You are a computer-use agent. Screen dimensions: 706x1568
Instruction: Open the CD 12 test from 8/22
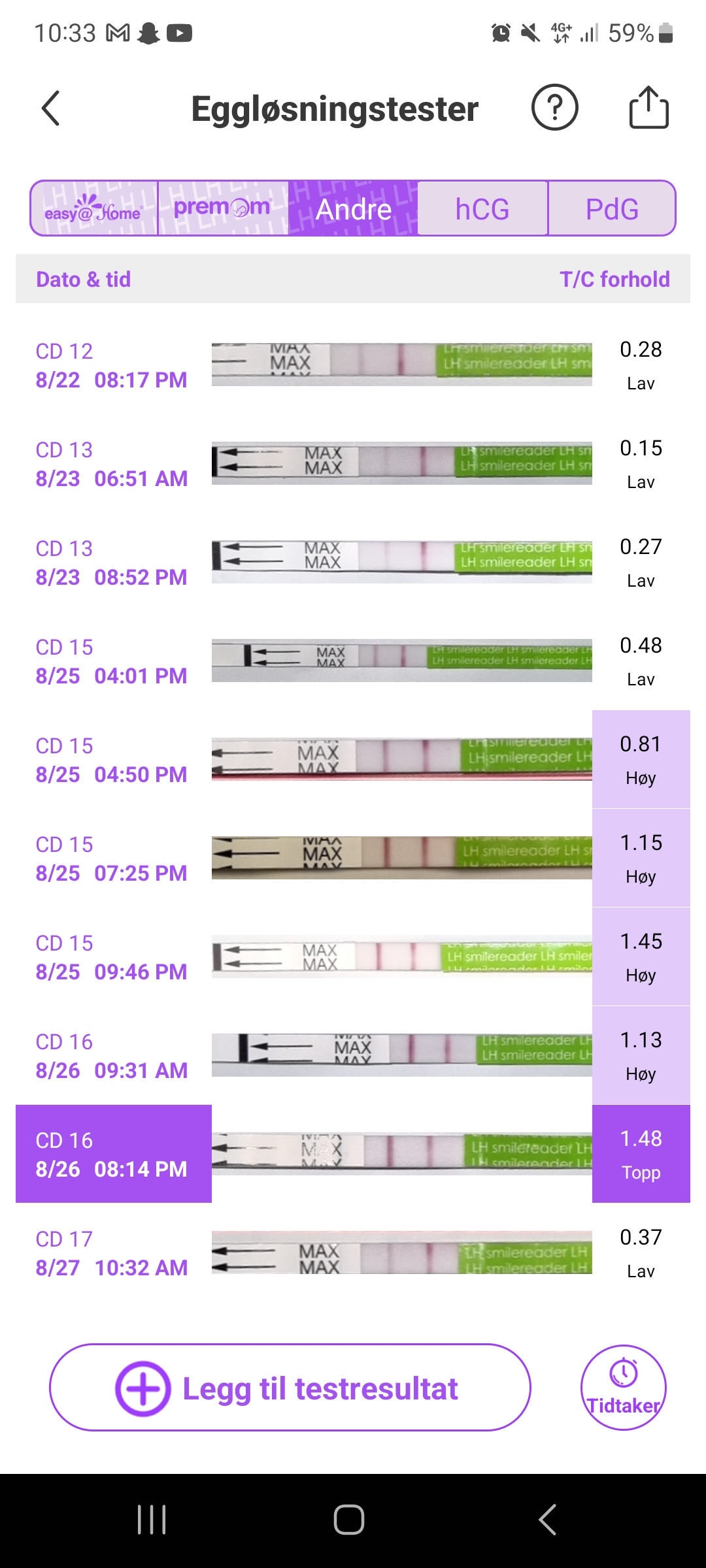coord(111,366)
